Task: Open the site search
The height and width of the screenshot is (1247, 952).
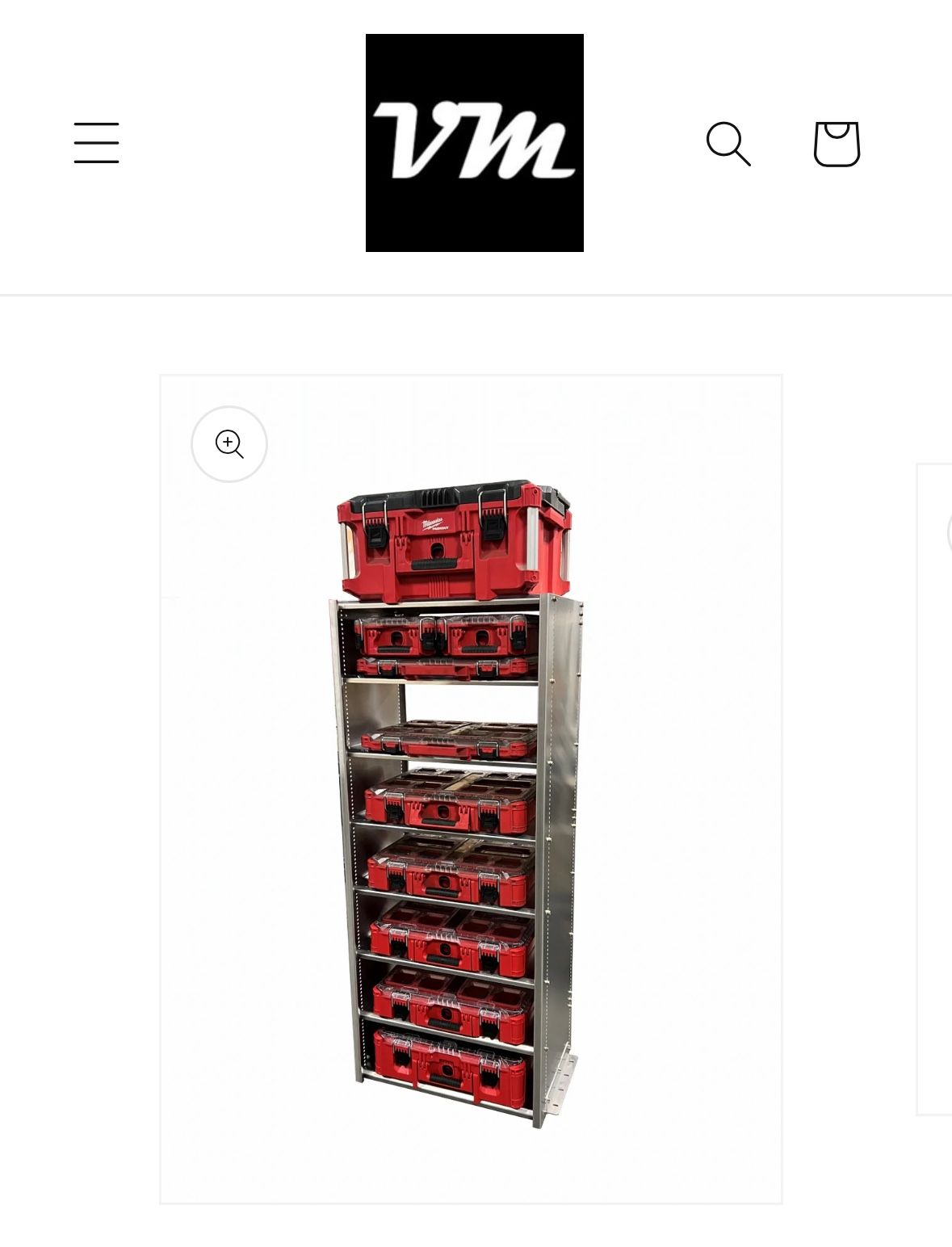Action: pos(728,144)
